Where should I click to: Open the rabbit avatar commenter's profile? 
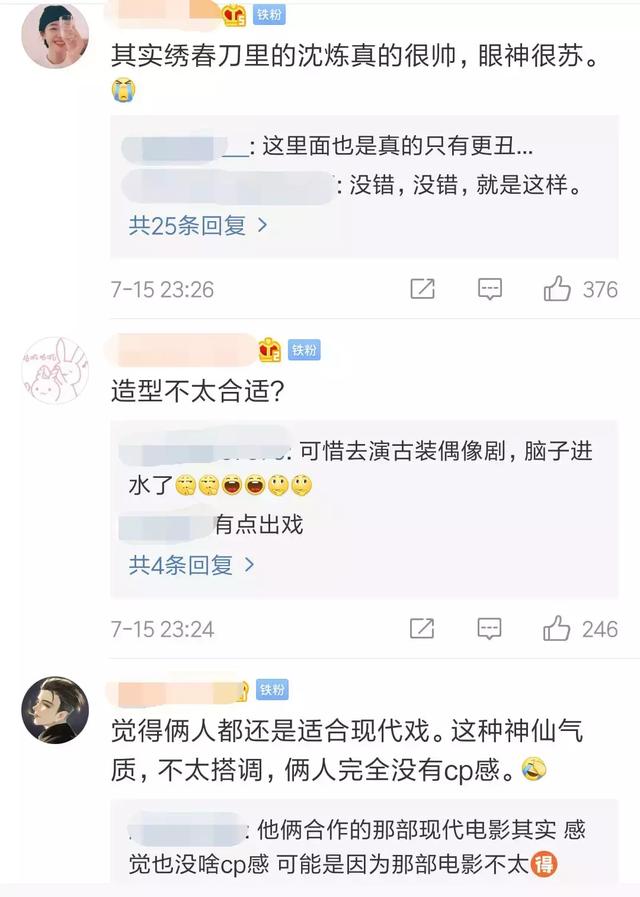point(55,371)
